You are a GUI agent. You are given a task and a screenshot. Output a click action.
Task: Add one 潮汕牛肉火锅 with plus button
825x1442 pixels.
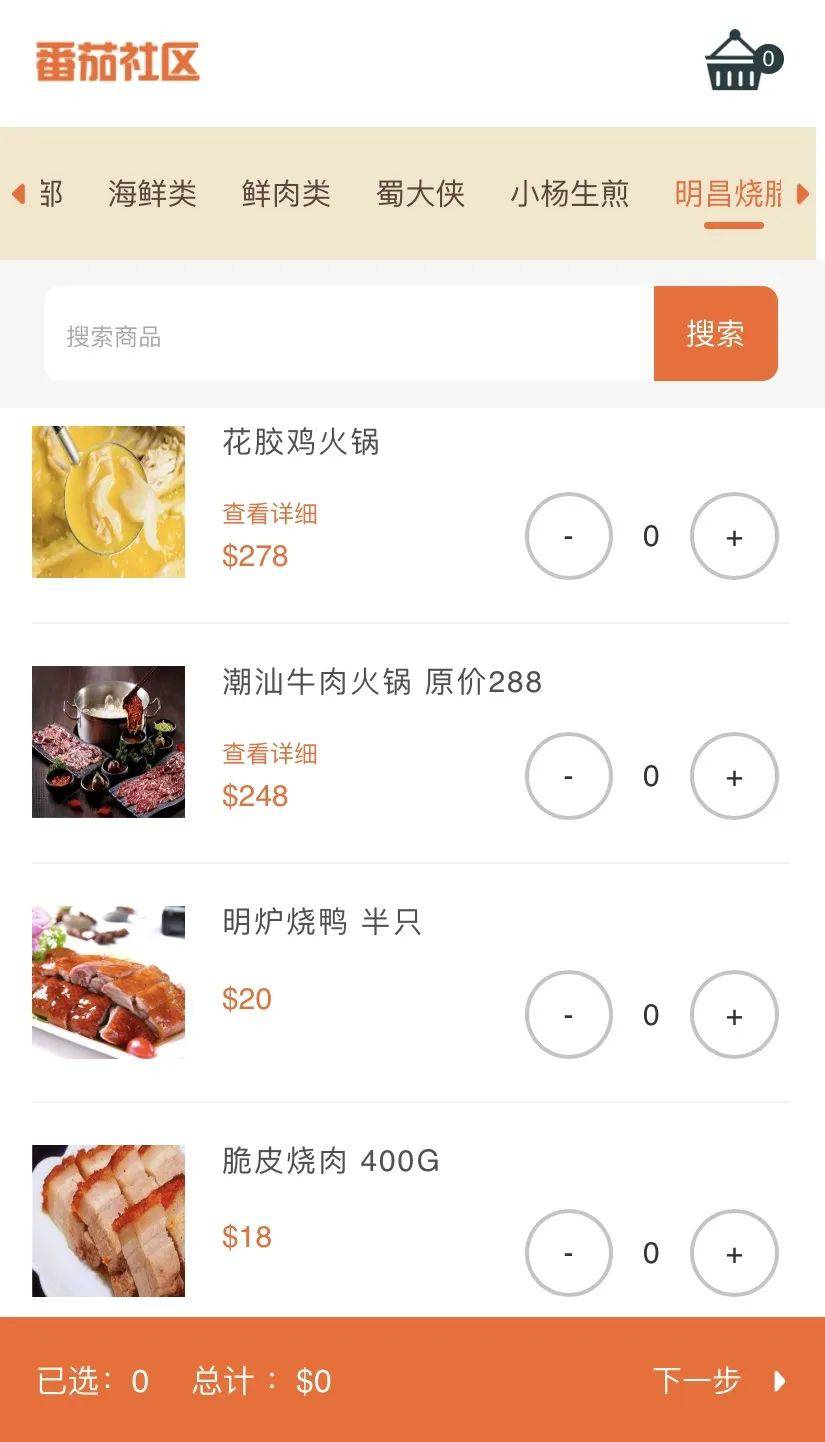pyautogui.click(x=734, y=776)
